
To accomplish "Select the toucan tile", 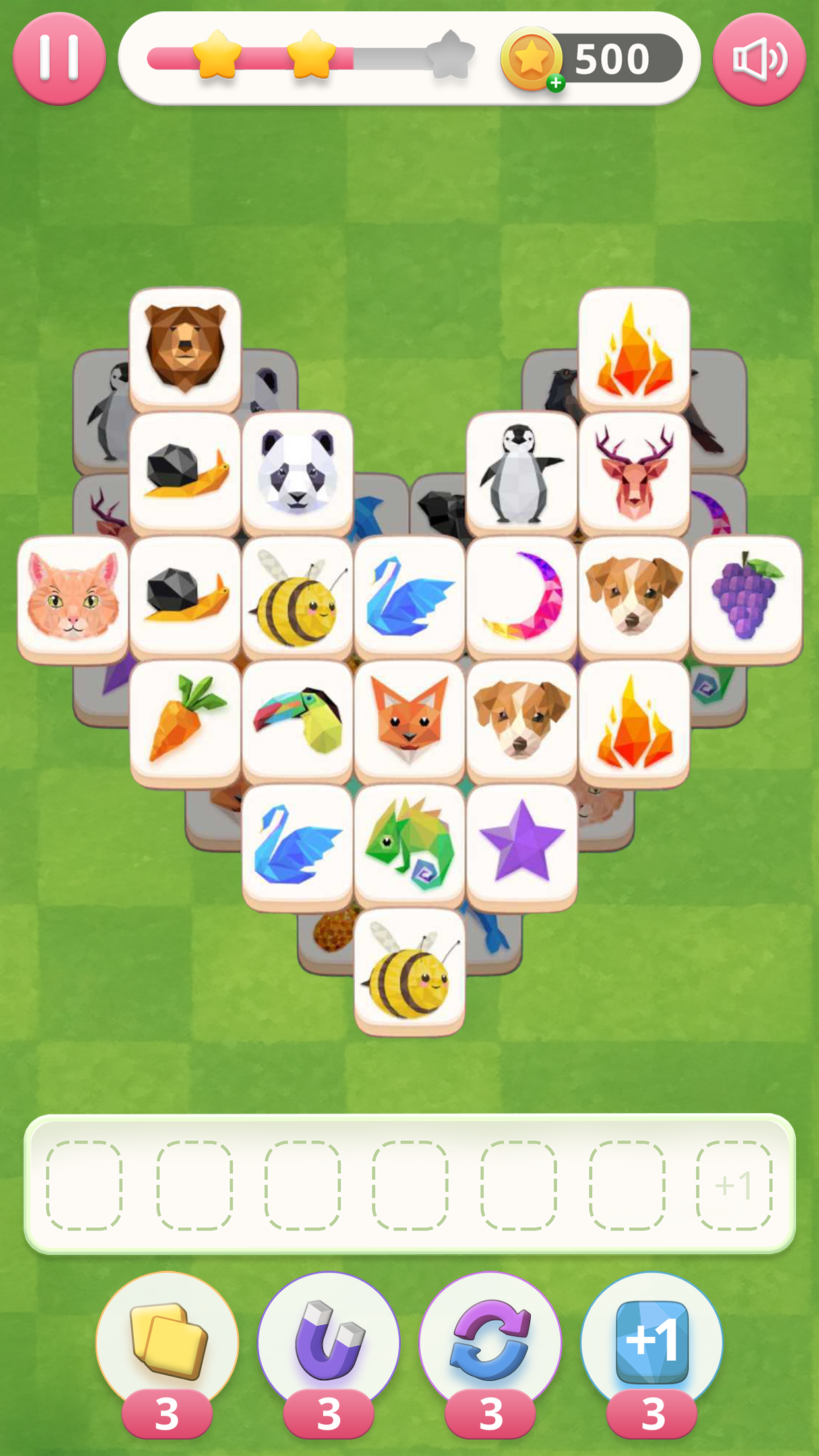I will [x=297, y=720].
